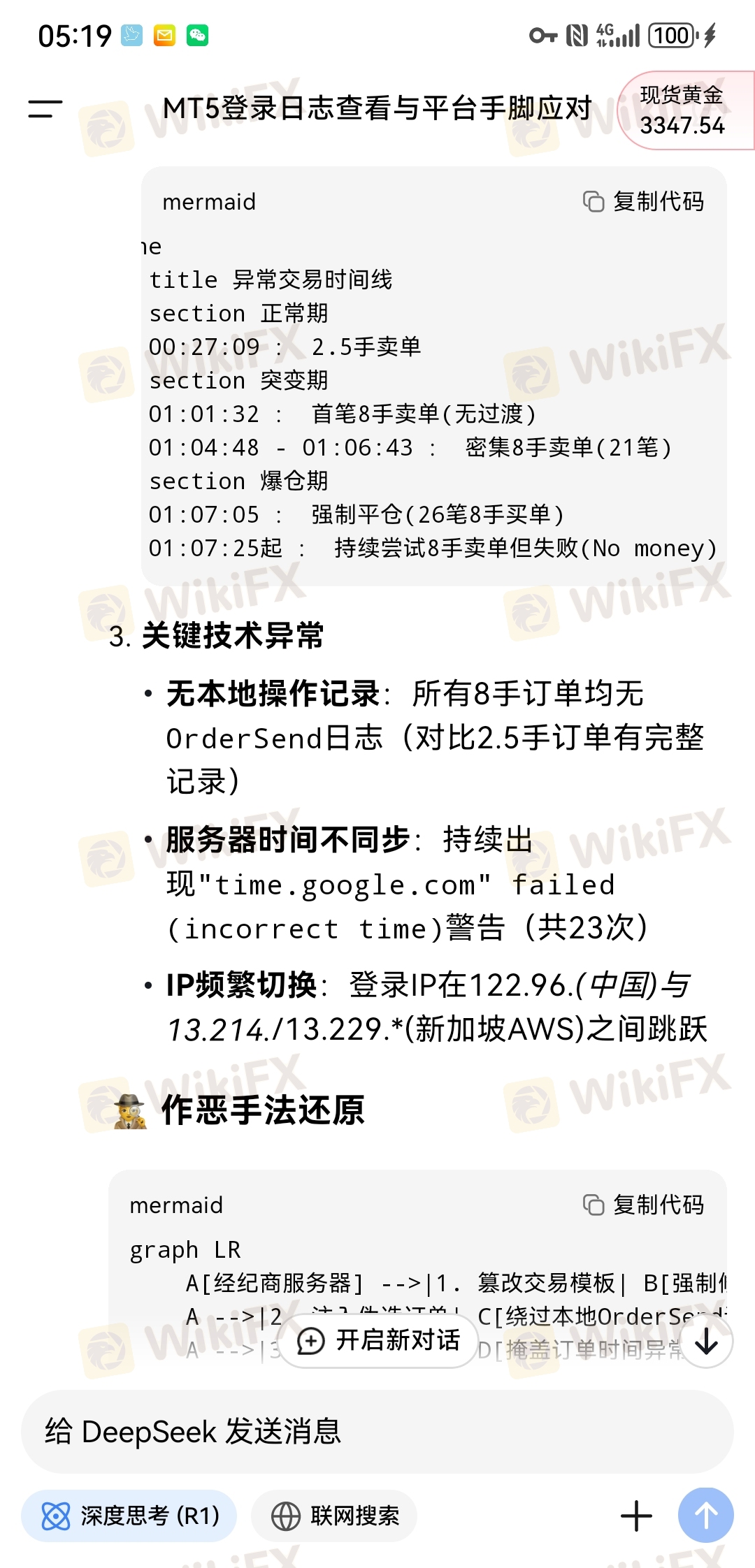Start a new conversation
755x1568 pixels.
(x=380, y=1341)
